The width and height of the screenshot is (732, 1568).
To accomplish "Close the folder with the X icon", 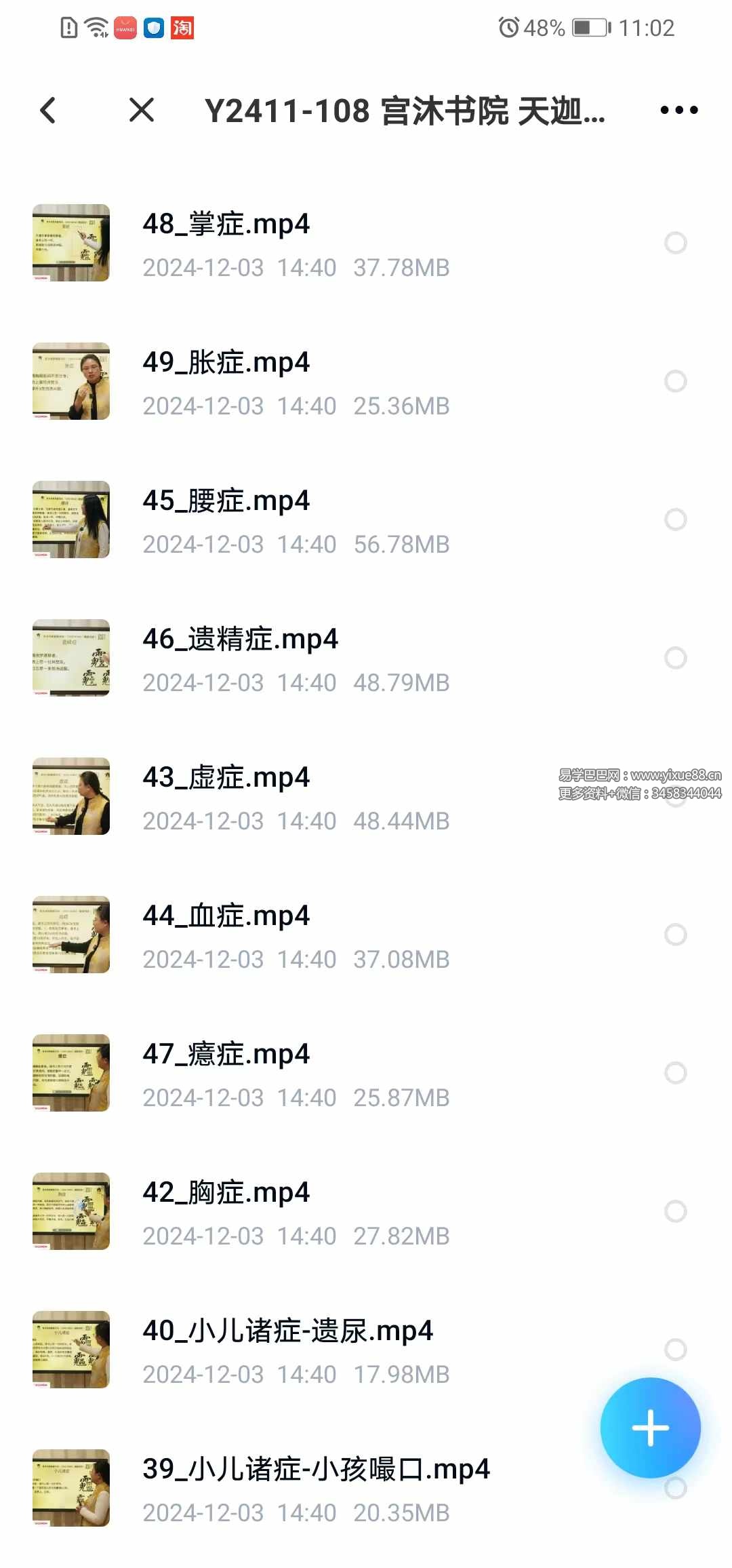I will click(x=142, y=110).
